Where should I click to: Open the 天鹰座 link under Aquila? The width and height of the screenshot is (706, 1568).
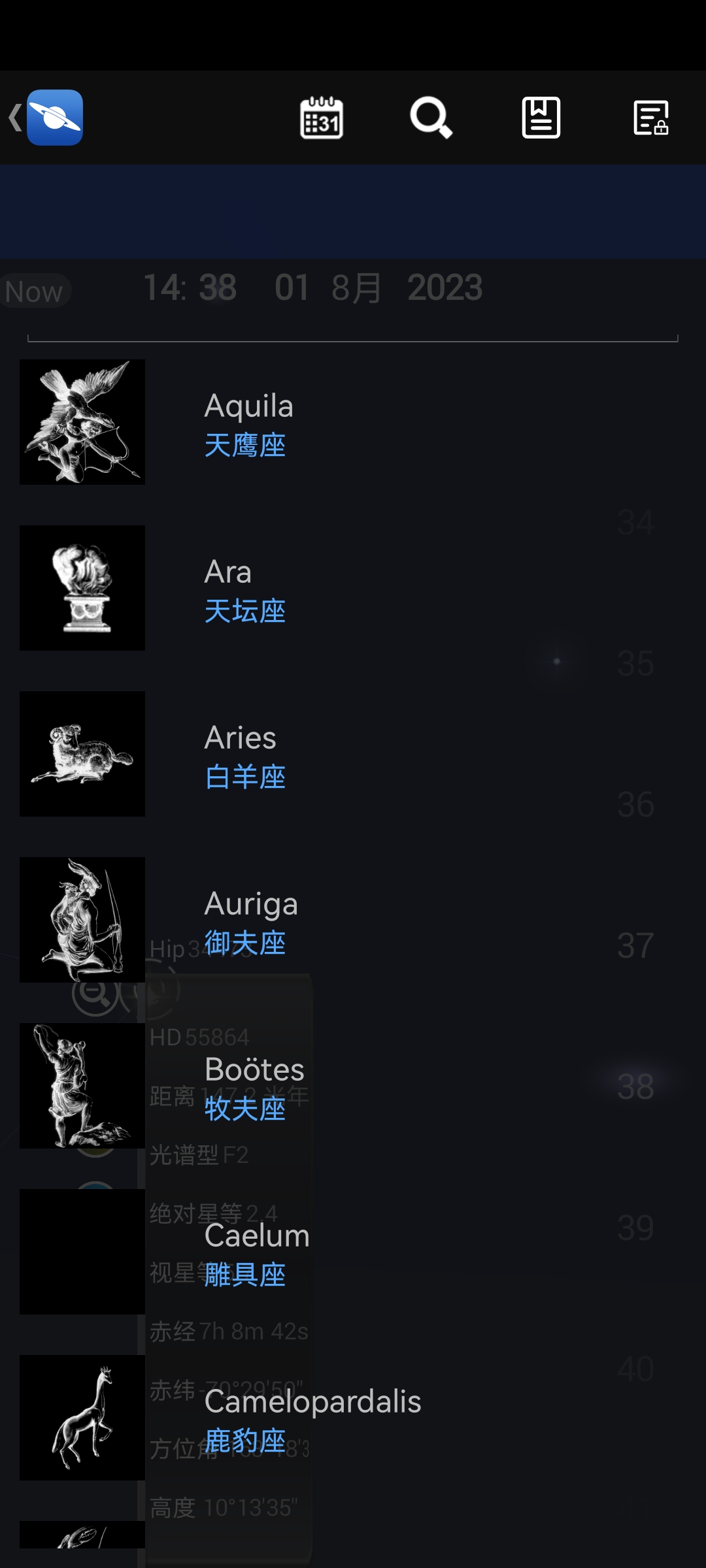244,445
